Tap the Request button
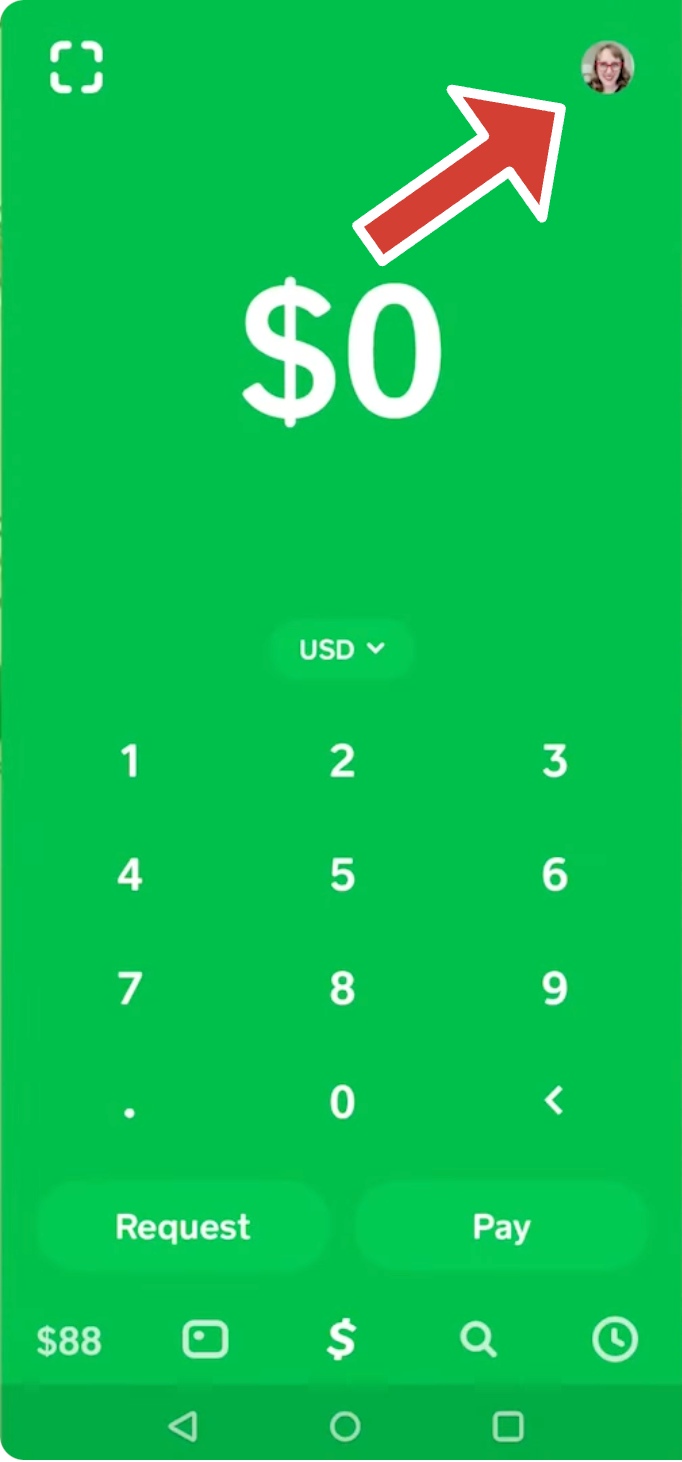The width and height of the screenshot is (682, 1462). pyautogui.click(x=183, y=1227)
